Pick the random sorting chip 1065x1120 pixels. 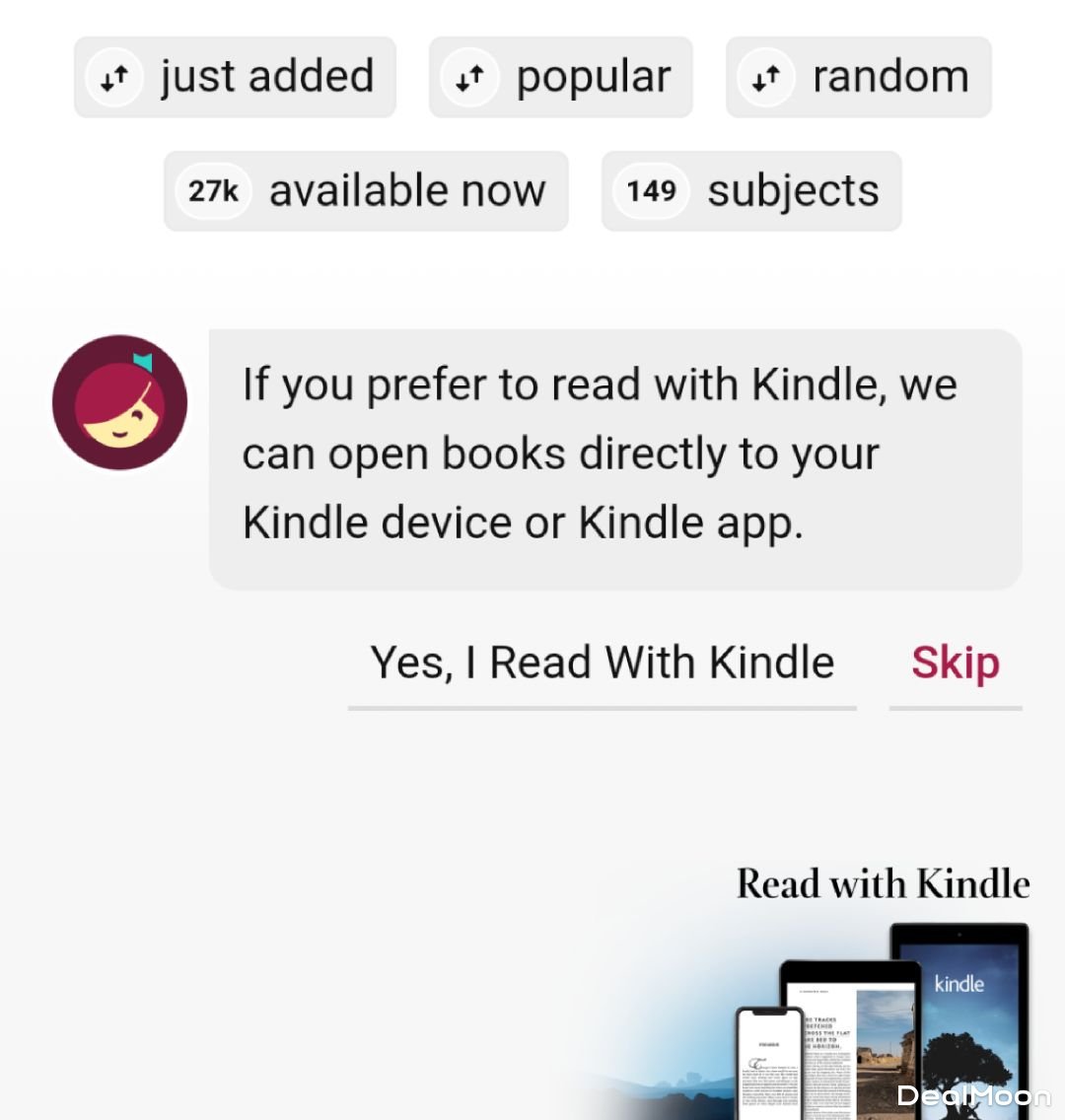click(858, 77)
